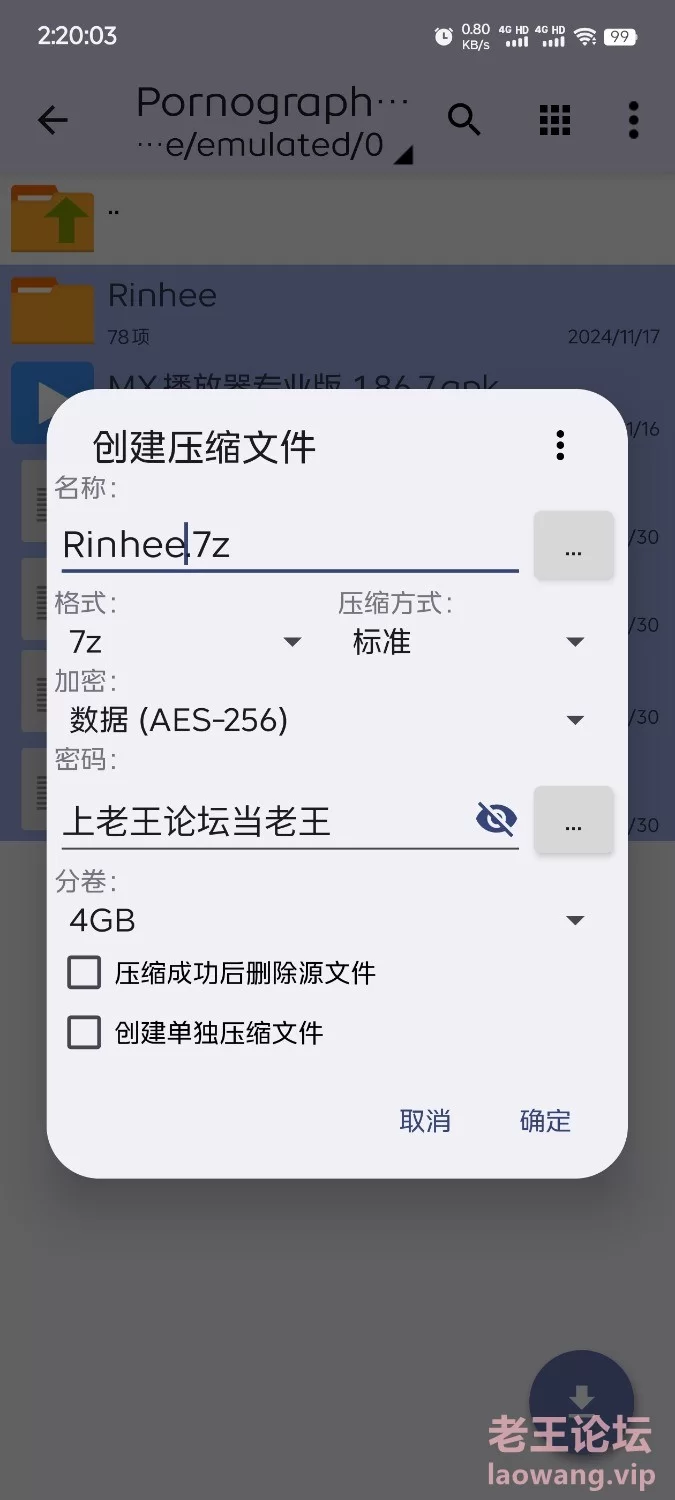This screenshot has height=1500, width=675.
Task: Open the ellipsis button beside password field
Action: 573,821
